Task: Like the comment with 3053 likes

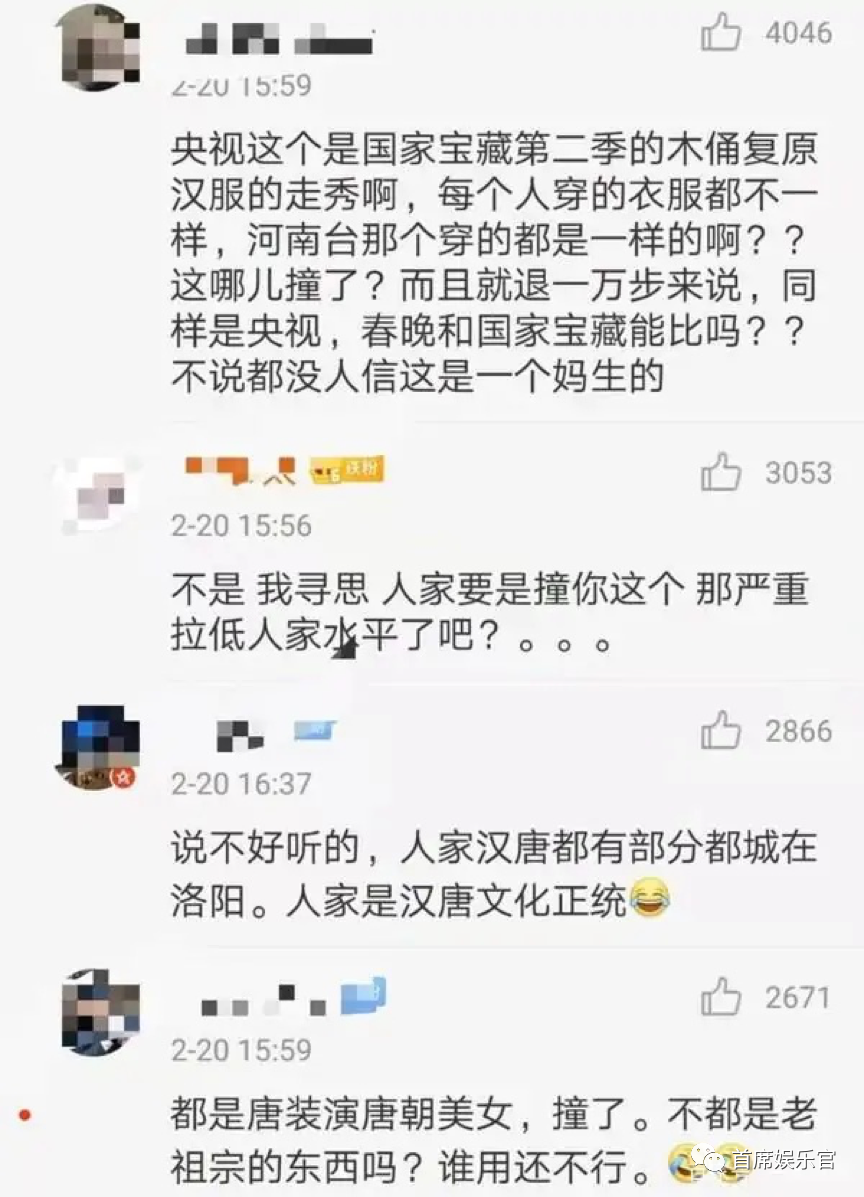Action: 720,471
